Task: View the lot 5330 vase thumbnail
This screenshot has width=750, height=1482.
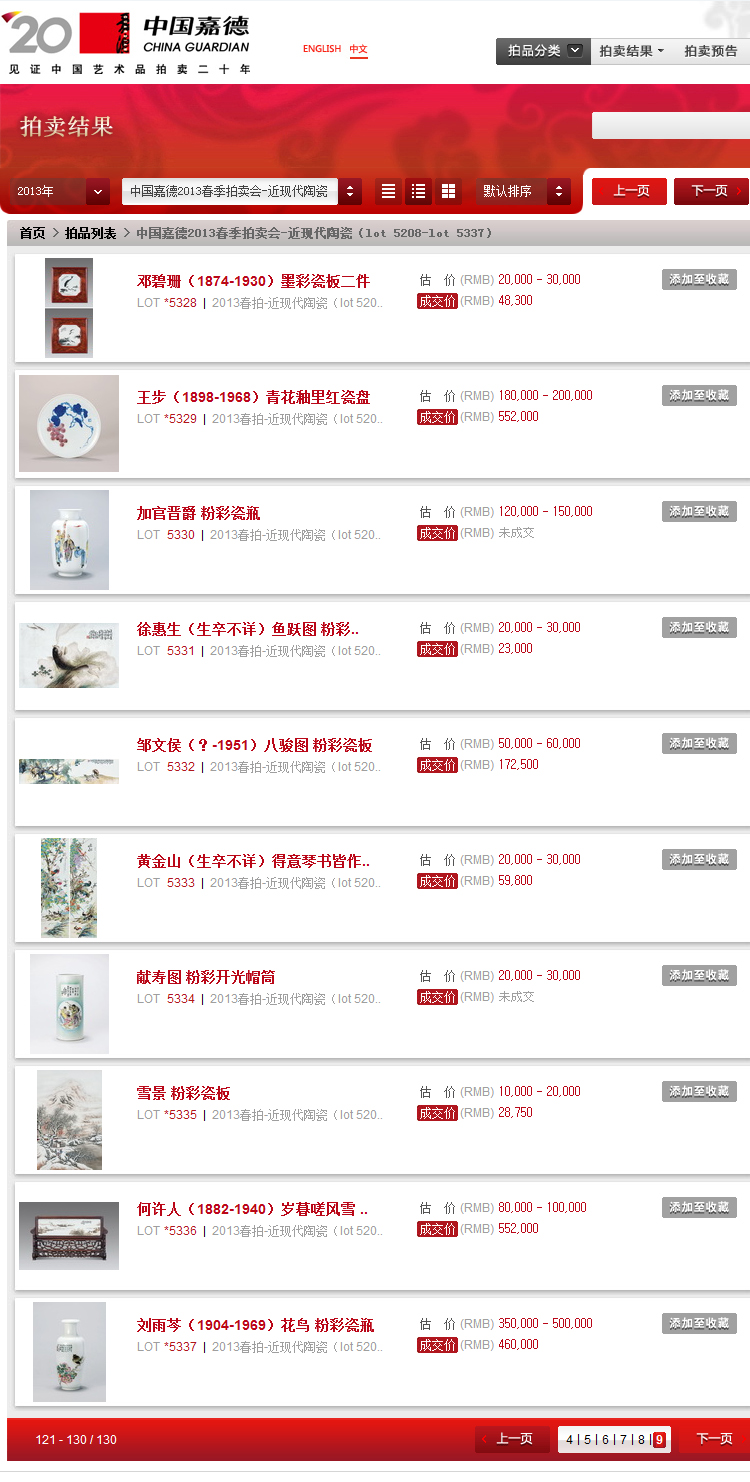Action: coord(68,540)
